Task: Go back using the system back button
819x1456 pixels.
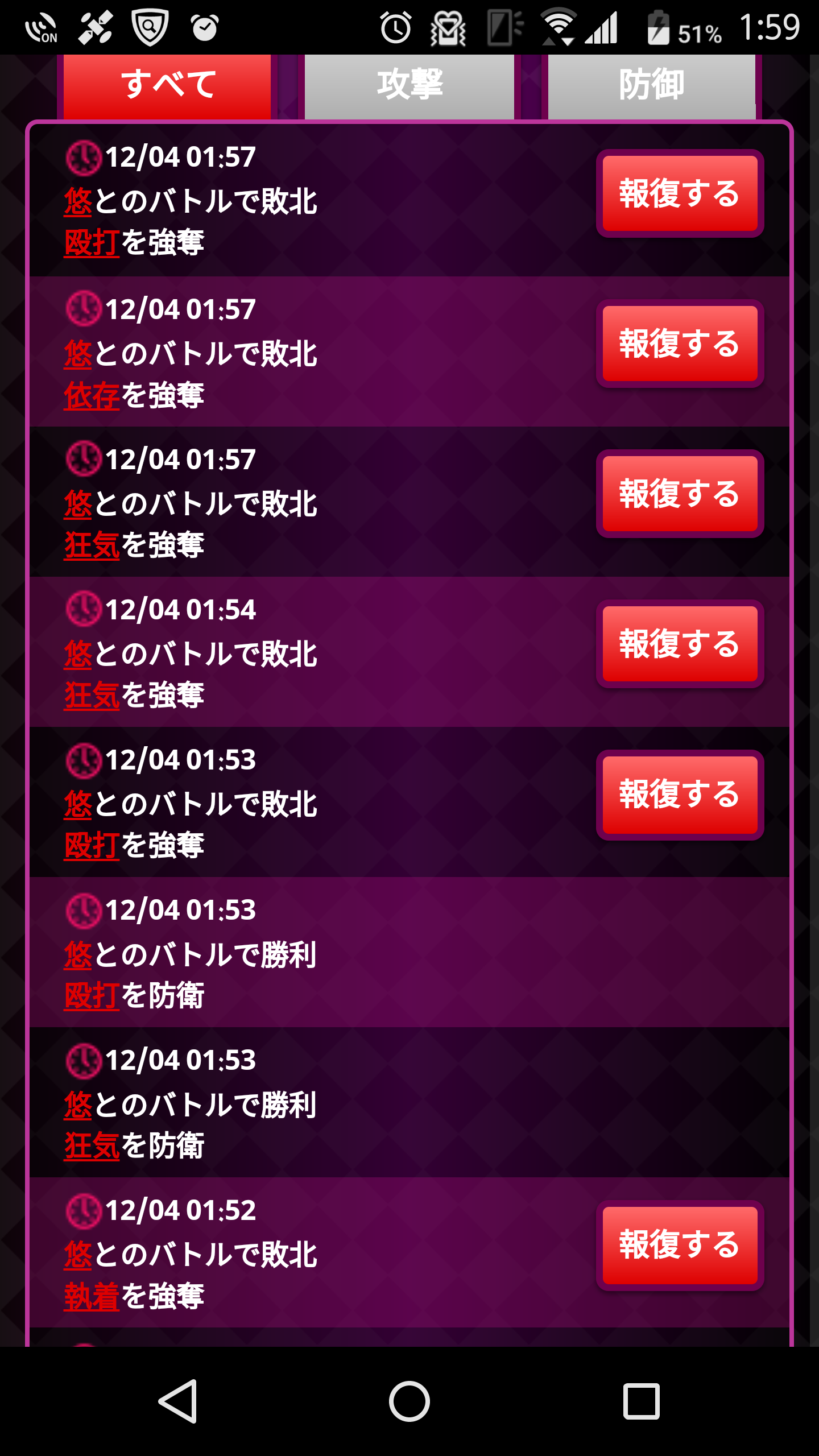Action: (x=179, y=1401)
